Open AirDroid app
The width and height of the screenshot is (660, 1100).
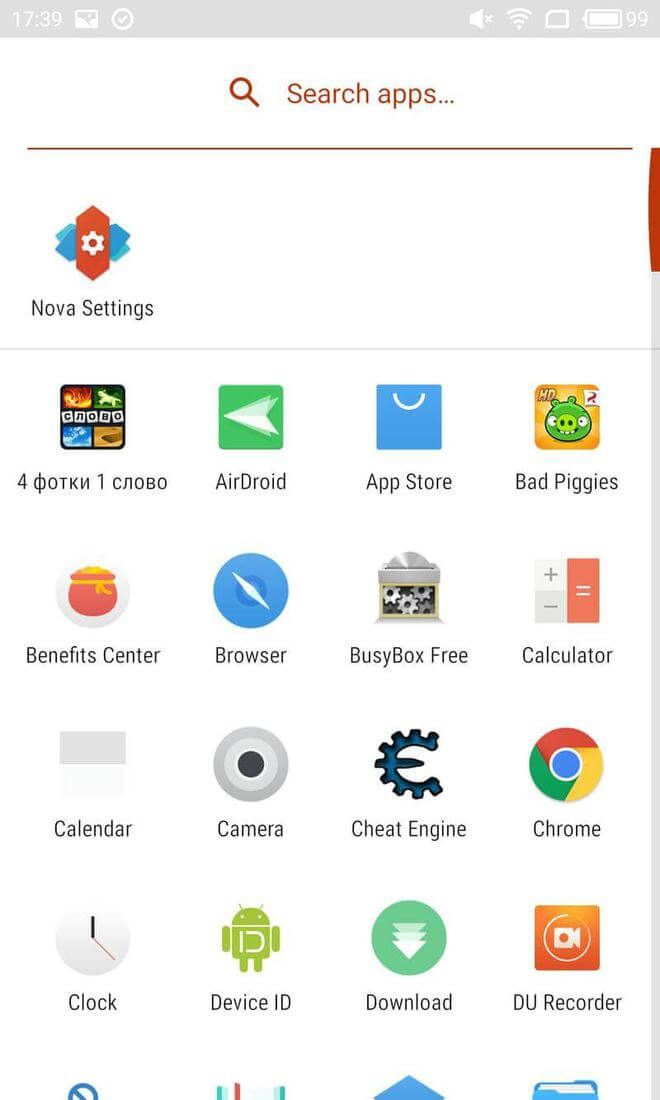pos(251,417)
